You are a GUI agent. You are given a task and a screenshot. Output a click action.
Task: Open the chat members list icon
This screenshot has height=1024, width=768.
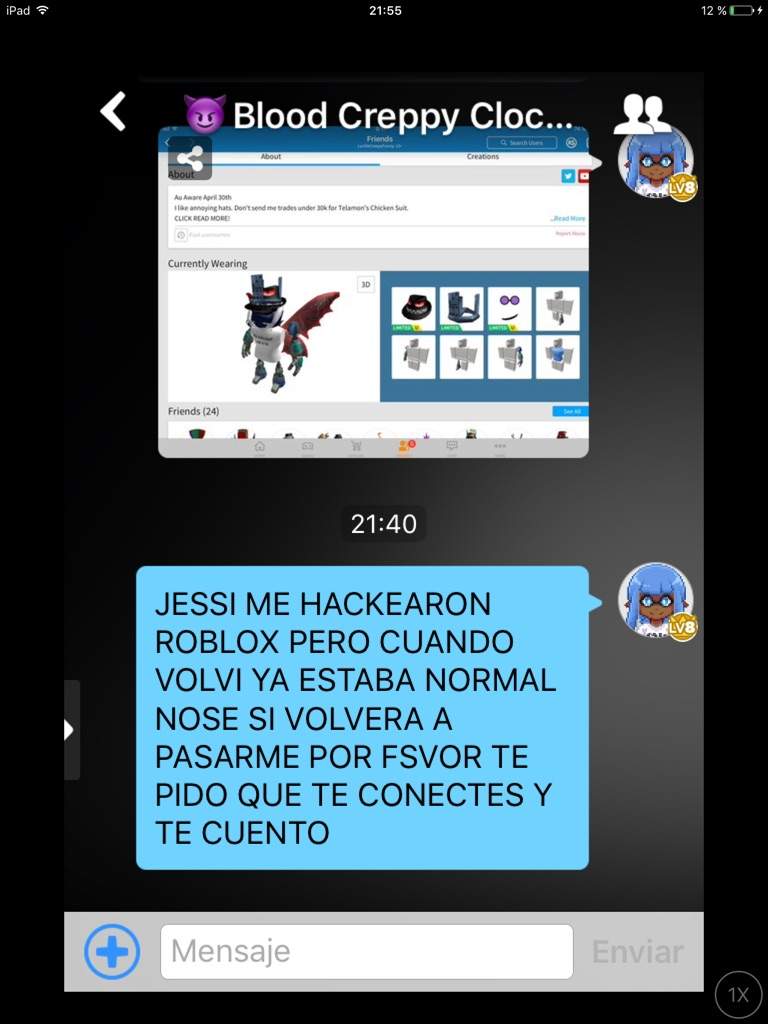point(641,115)
